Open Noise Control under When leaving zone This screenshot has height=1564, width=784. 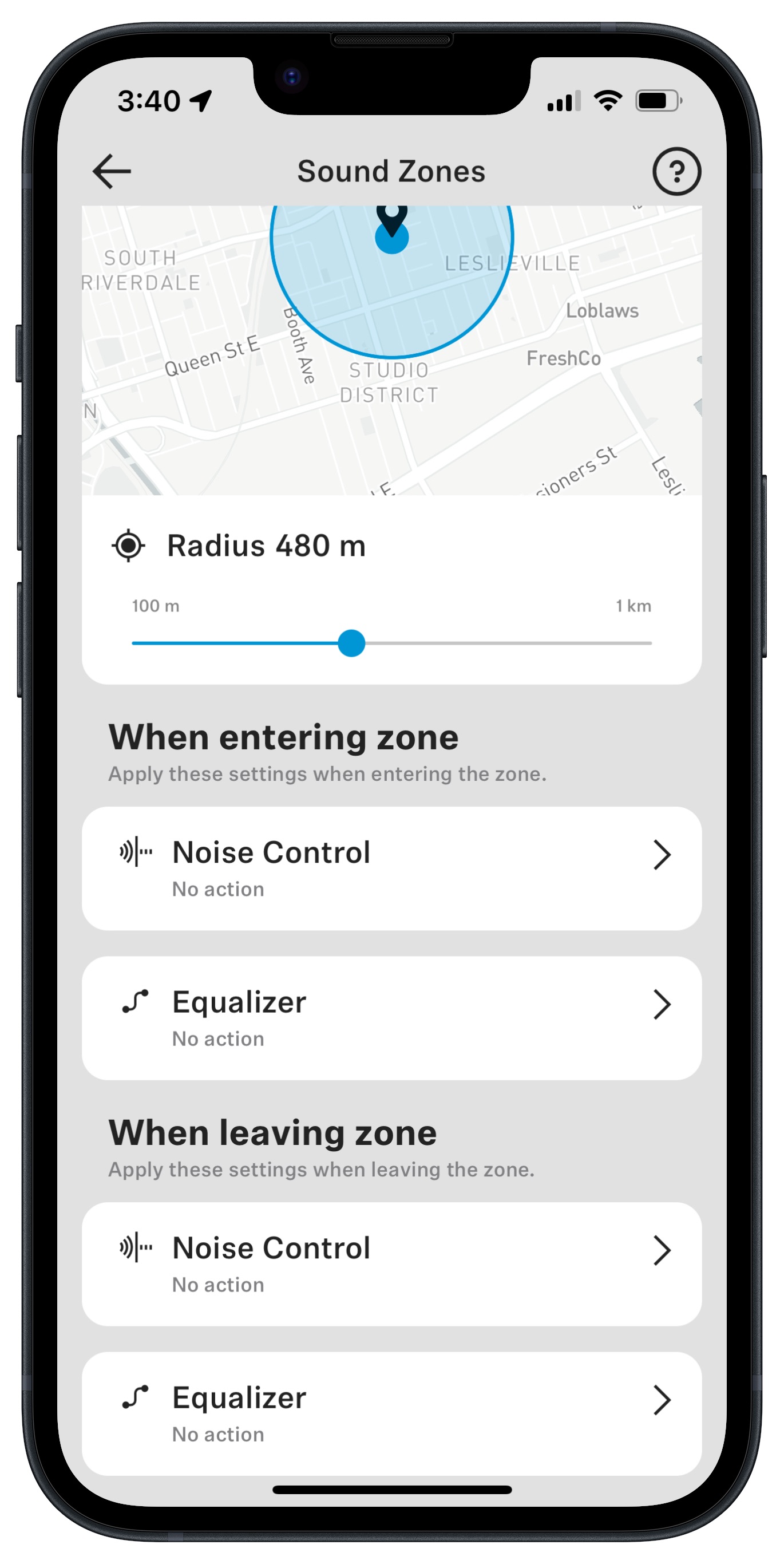click(x=392, y=1263)
